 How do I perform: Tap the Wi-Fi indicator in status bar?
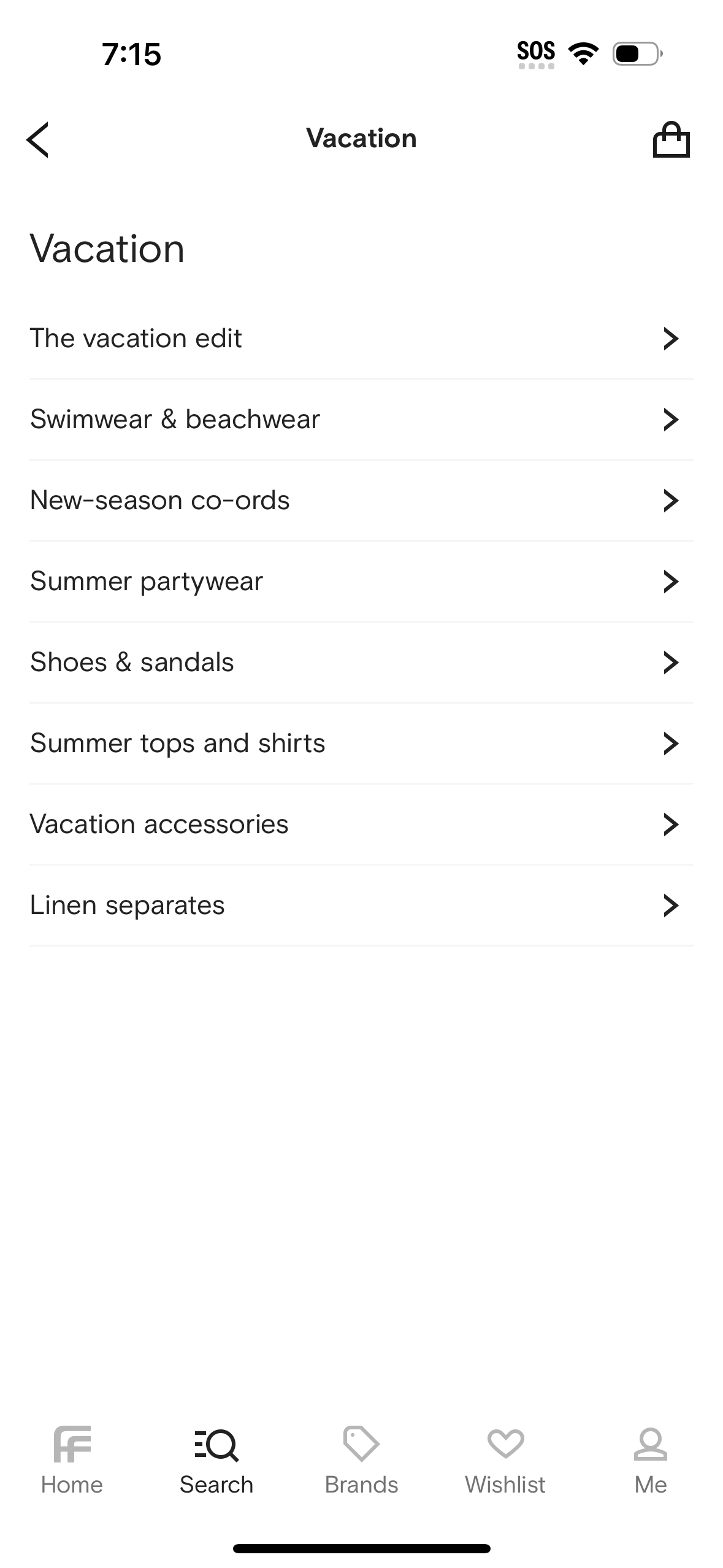(583, 54)
